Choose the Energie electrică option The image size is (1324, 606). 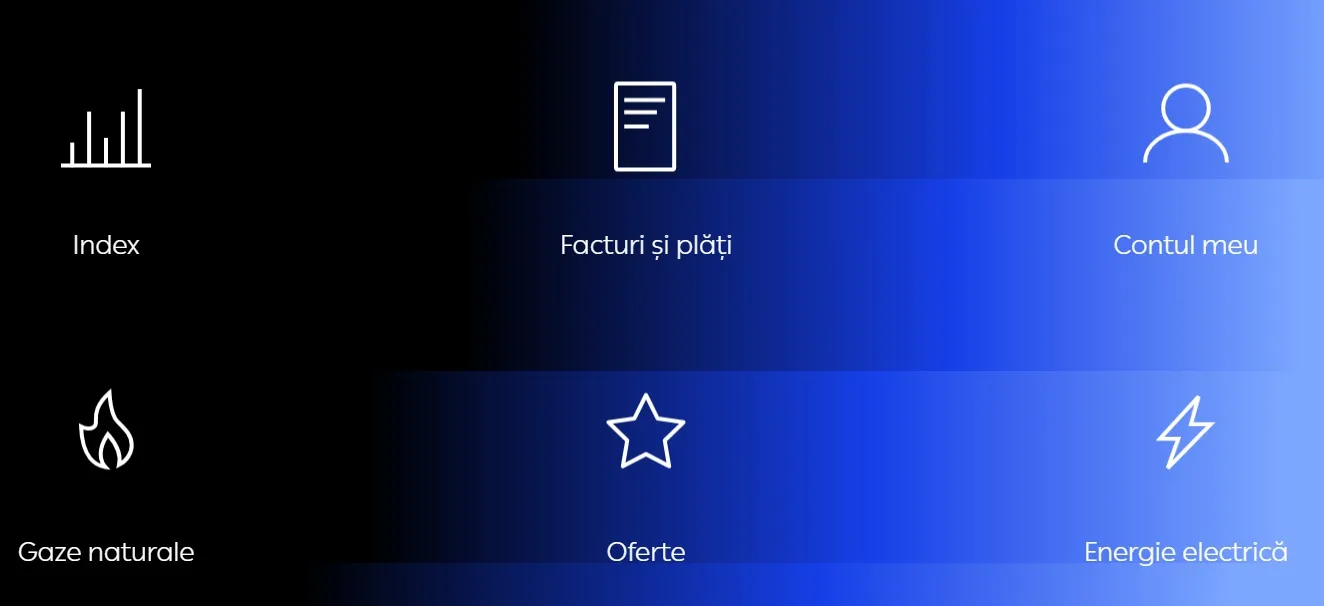pos(1185,475)
